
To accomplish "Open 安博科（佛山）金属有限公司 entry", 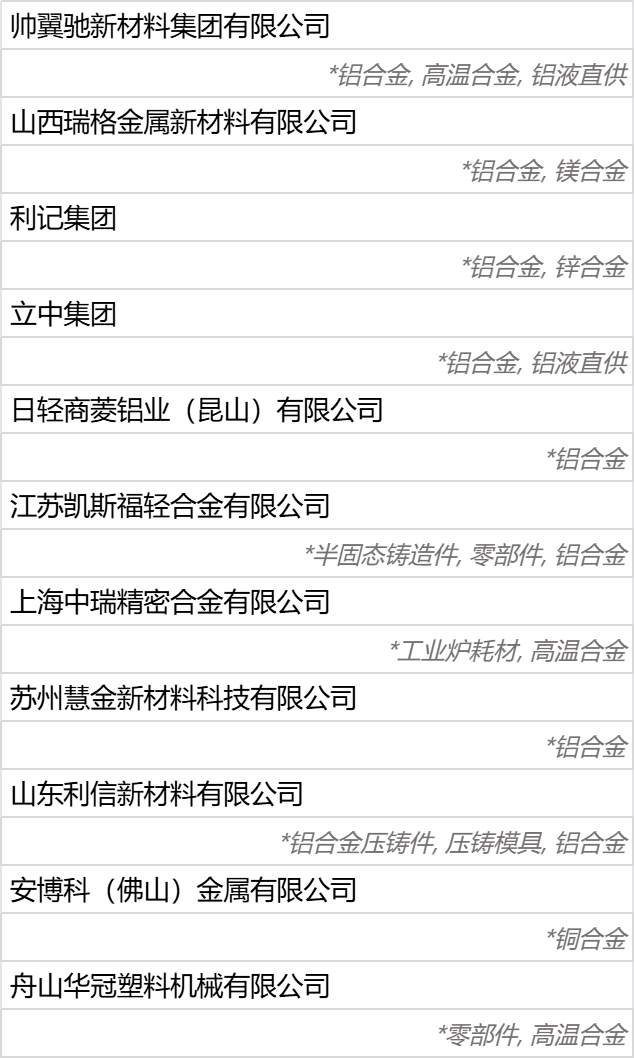I will [183, 890].
